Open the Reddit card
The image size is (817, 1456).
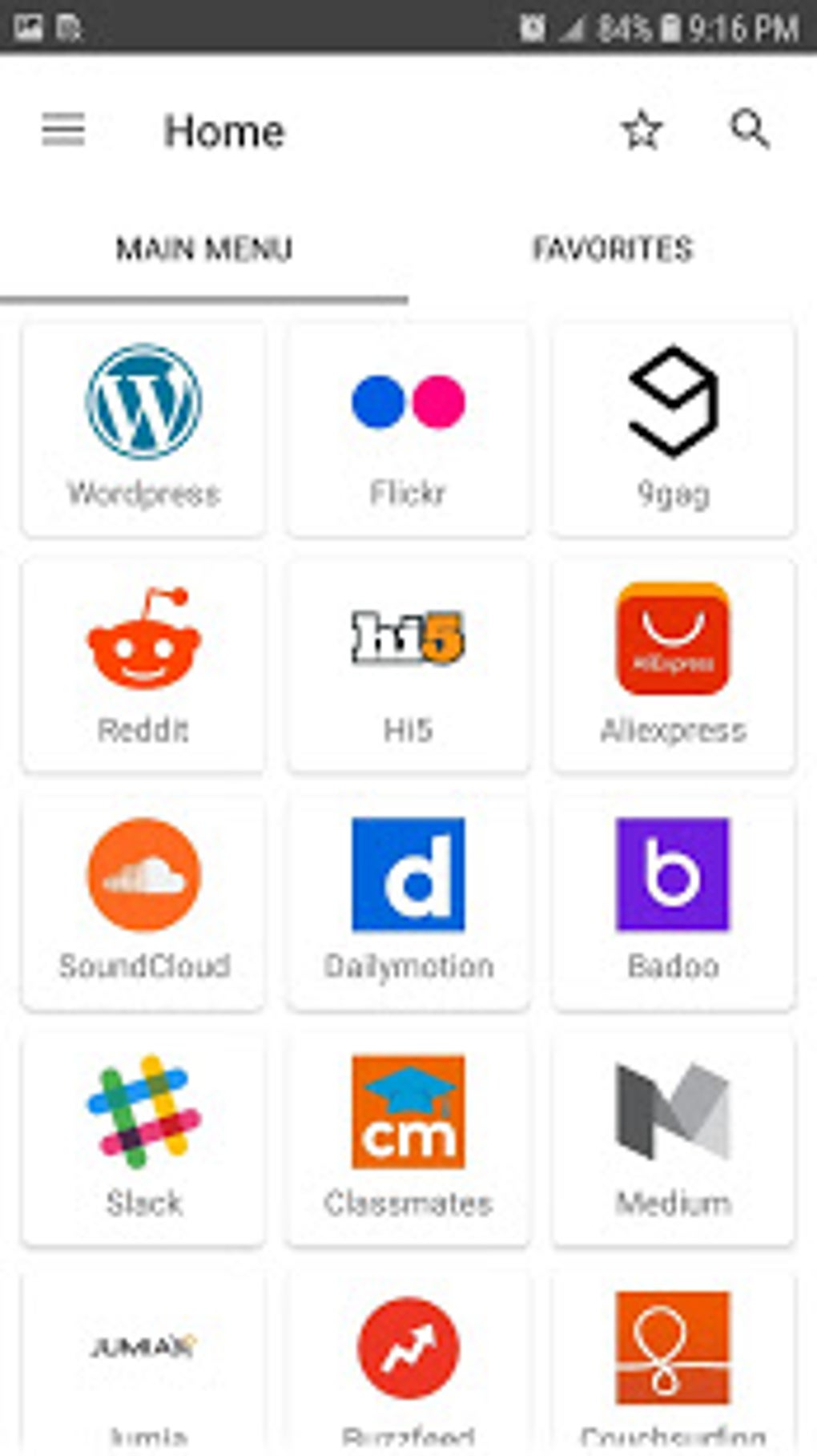[x=143, y=666]
